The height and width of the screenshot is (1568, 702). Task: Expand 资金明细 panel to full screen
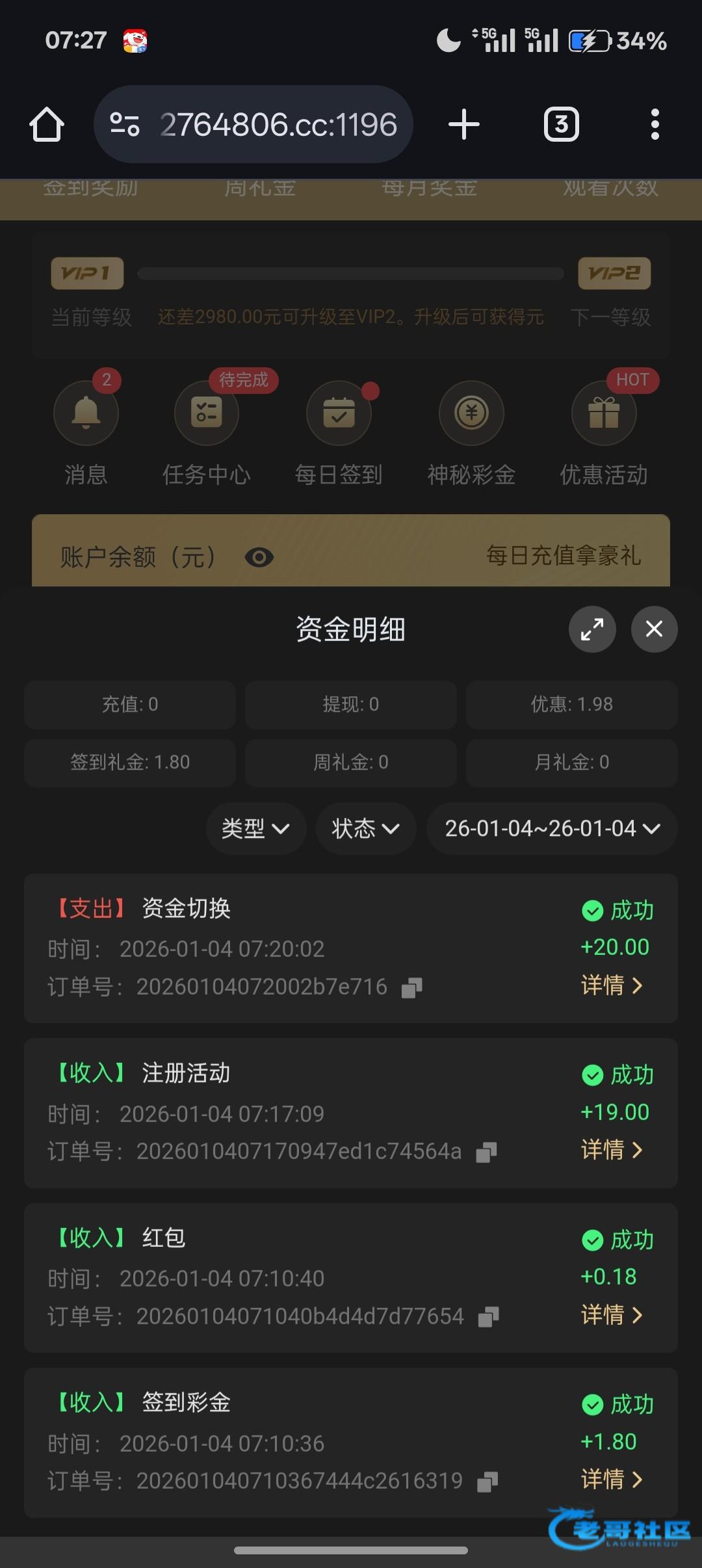click(x=592, y=629)
